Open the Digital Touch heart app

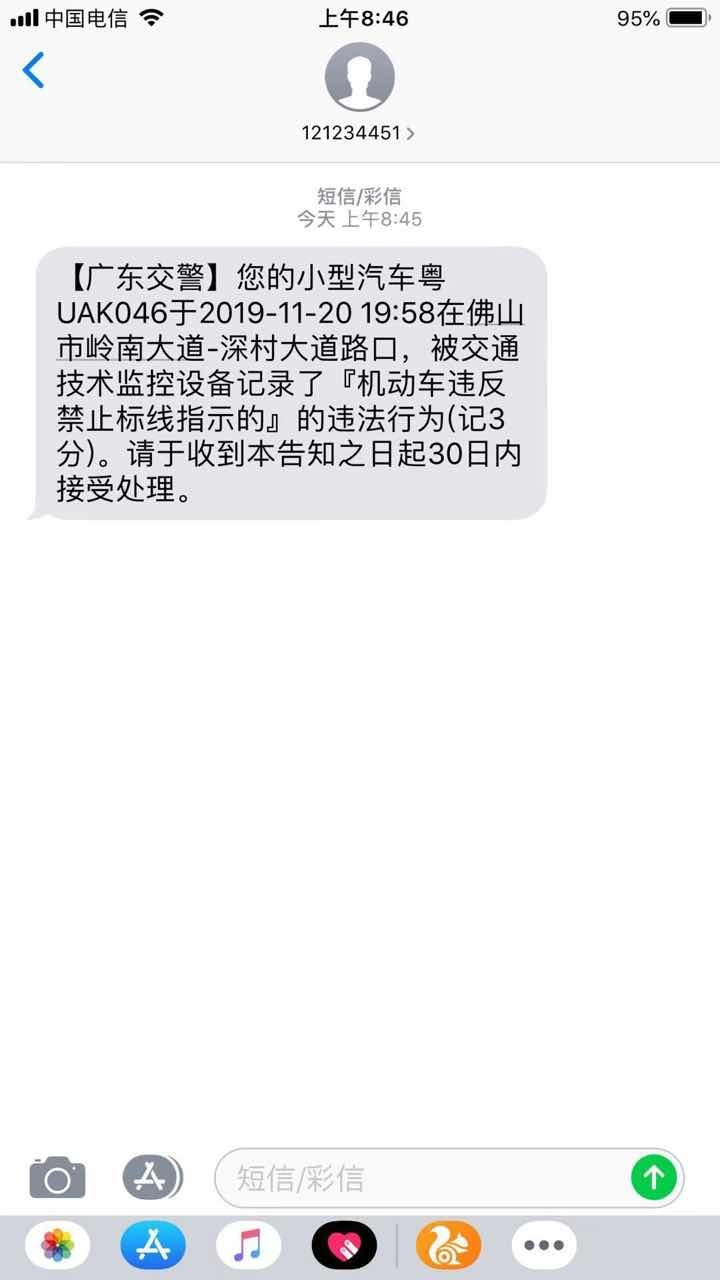pos(344,1246)
